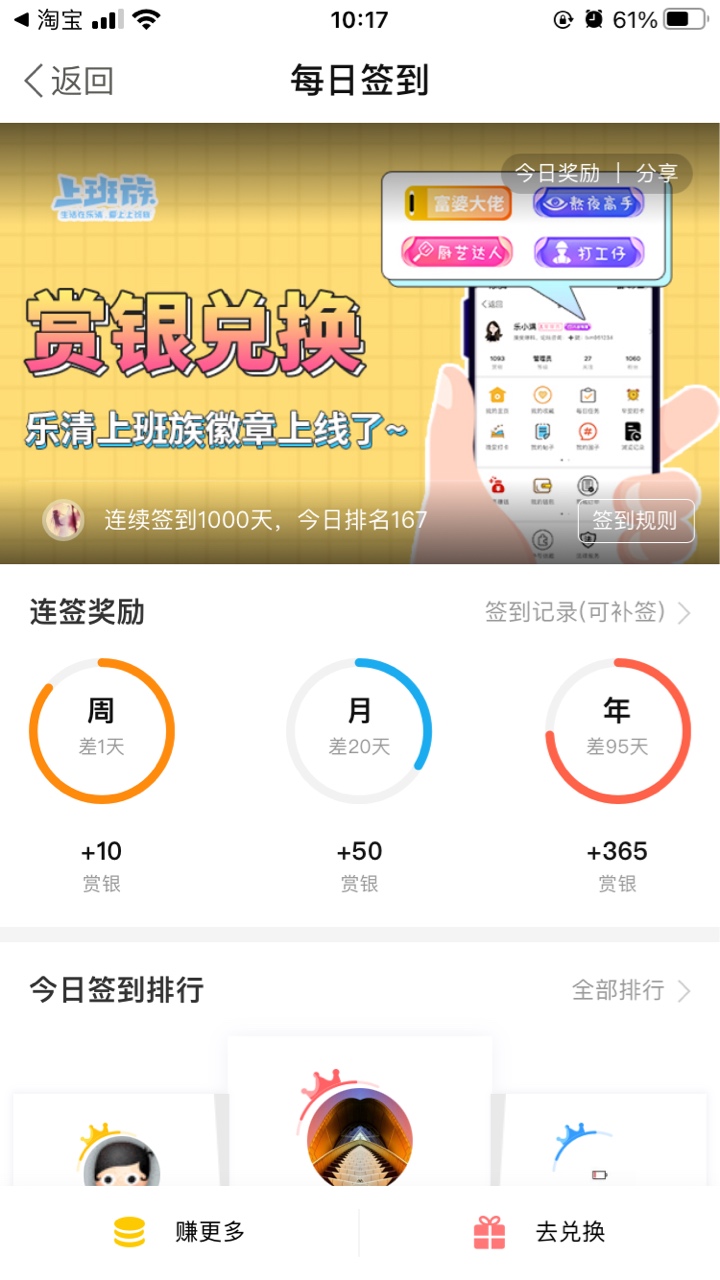The height and width of the screenshot is (1280, 720).
Task: Open the 全部排行 full ranking
Action: pyautogui.click(x=630, y=990)
